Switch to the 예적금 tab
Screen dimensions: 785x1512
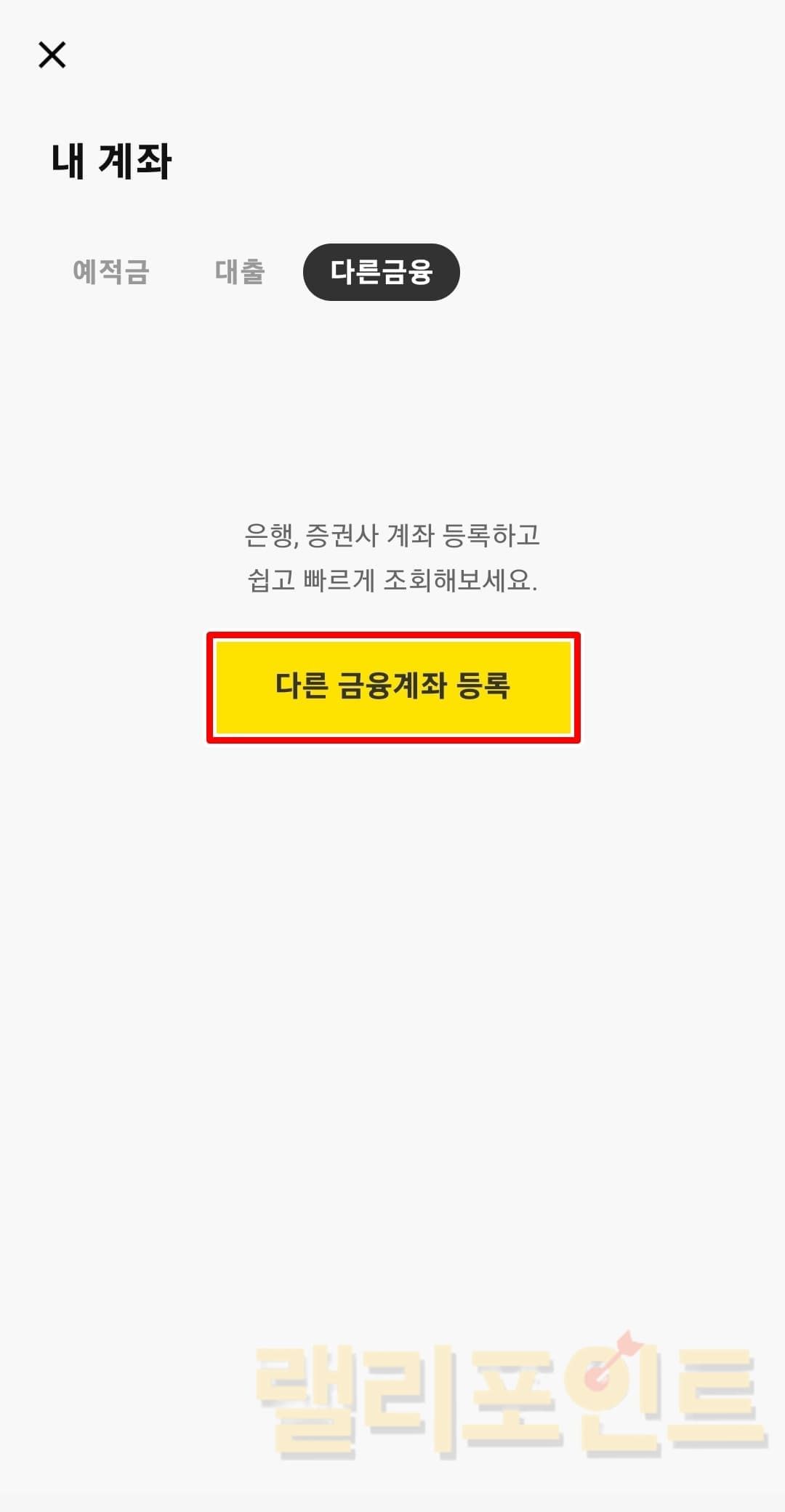pyautogui.click(x=111, y=272)
